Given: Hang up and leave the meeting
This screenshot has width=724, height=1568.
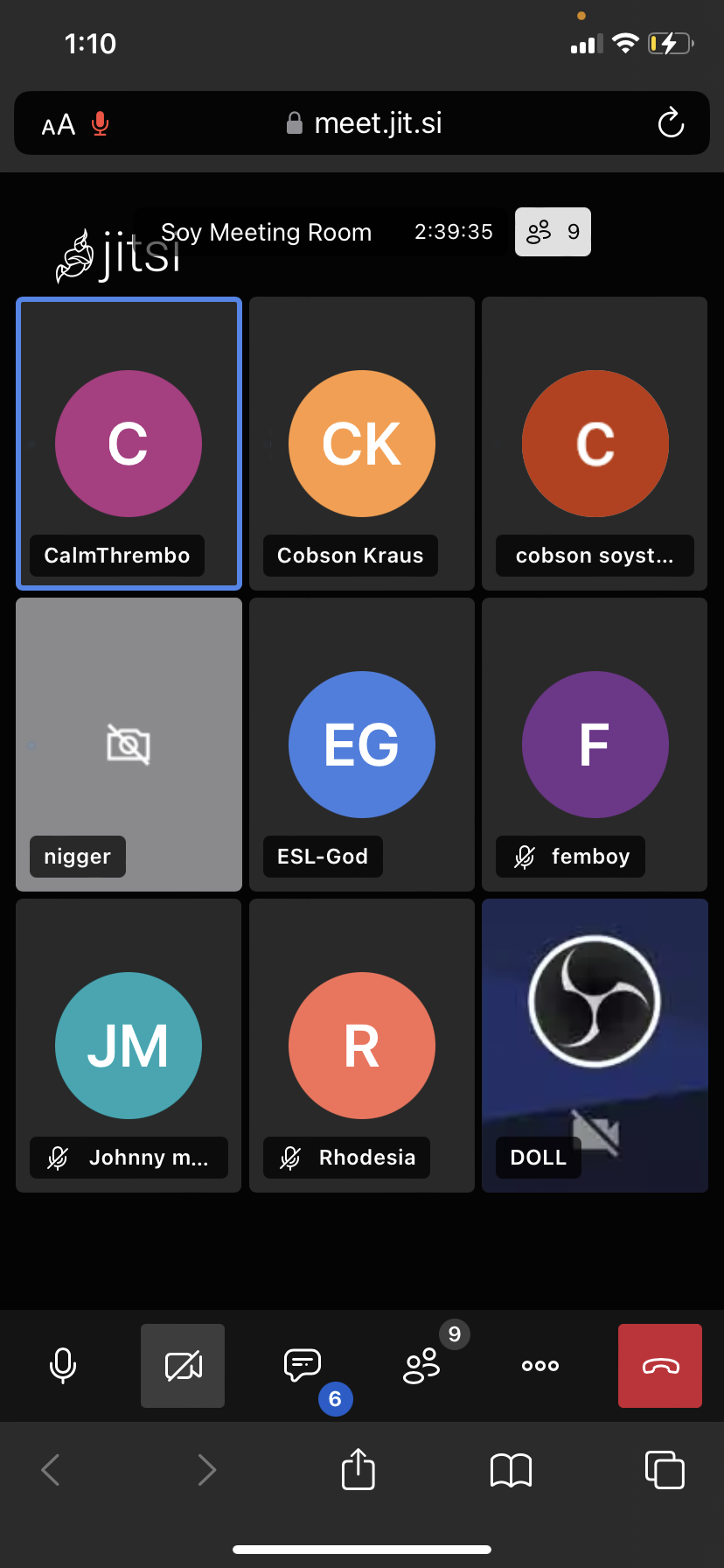Looking at the screenshot, I should pyautogui.click(x=660, y=1365).
